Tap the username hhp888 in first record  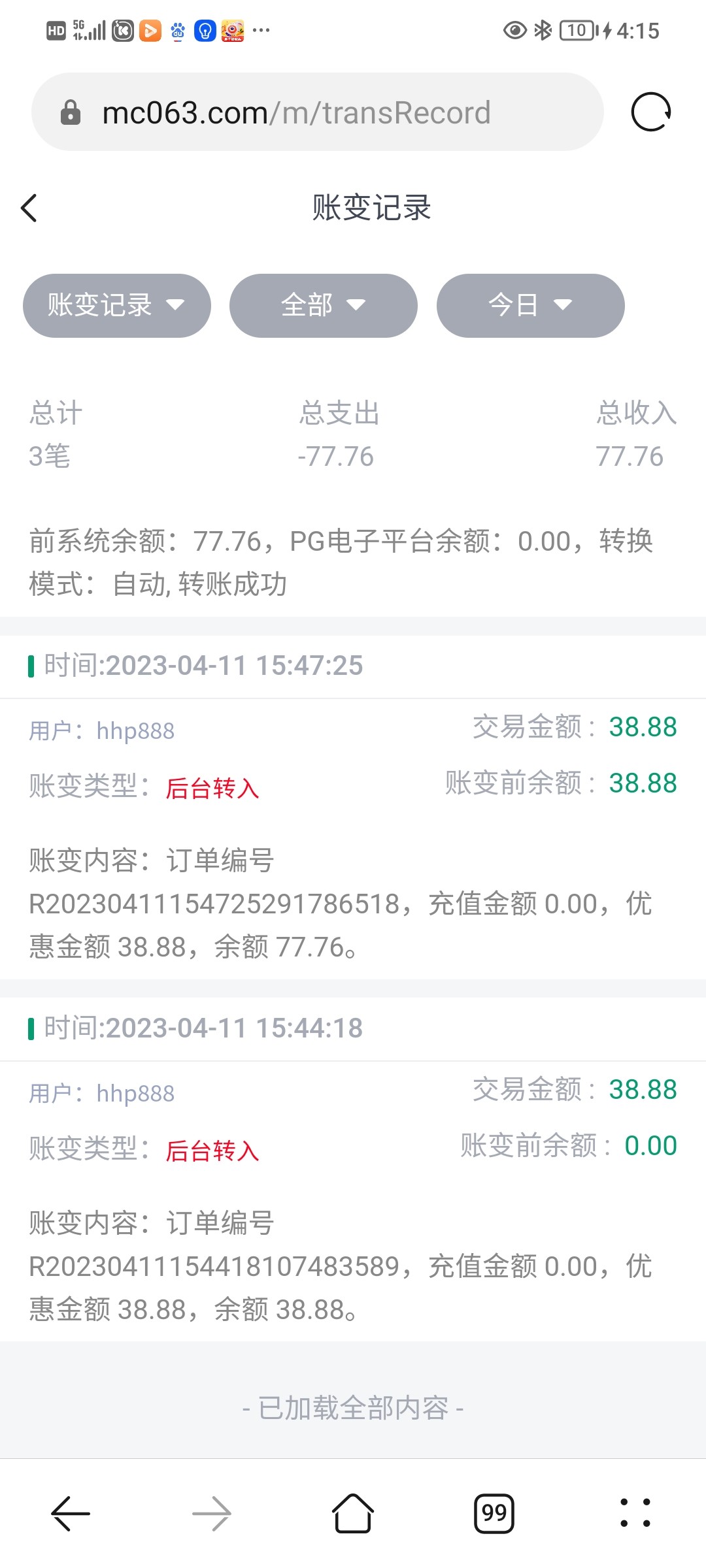pyautogui.click(x=135, y=732)
